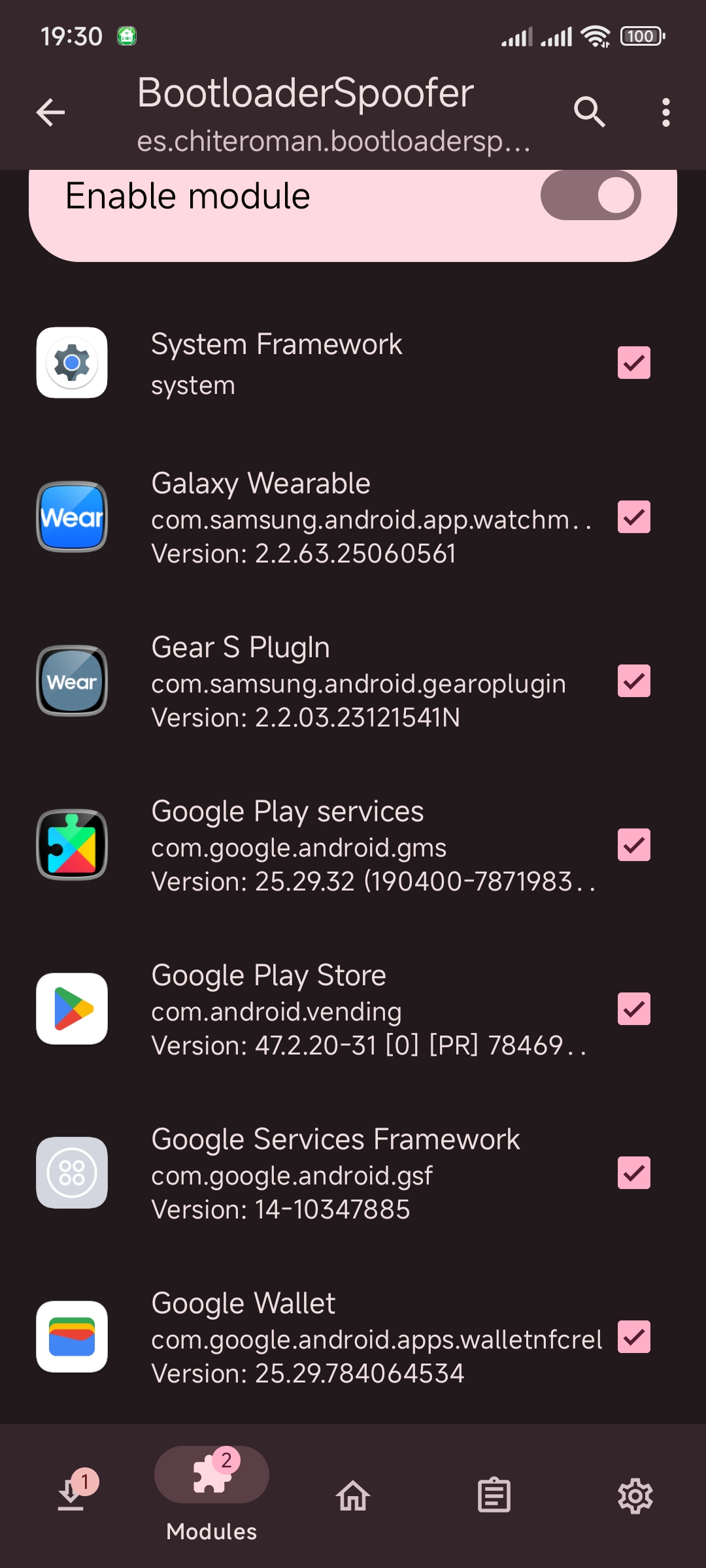Viewport: 706px width, 1568px height.
Task: Uncheck Galaxy Wearable checkbox
Action: (634, 517)
